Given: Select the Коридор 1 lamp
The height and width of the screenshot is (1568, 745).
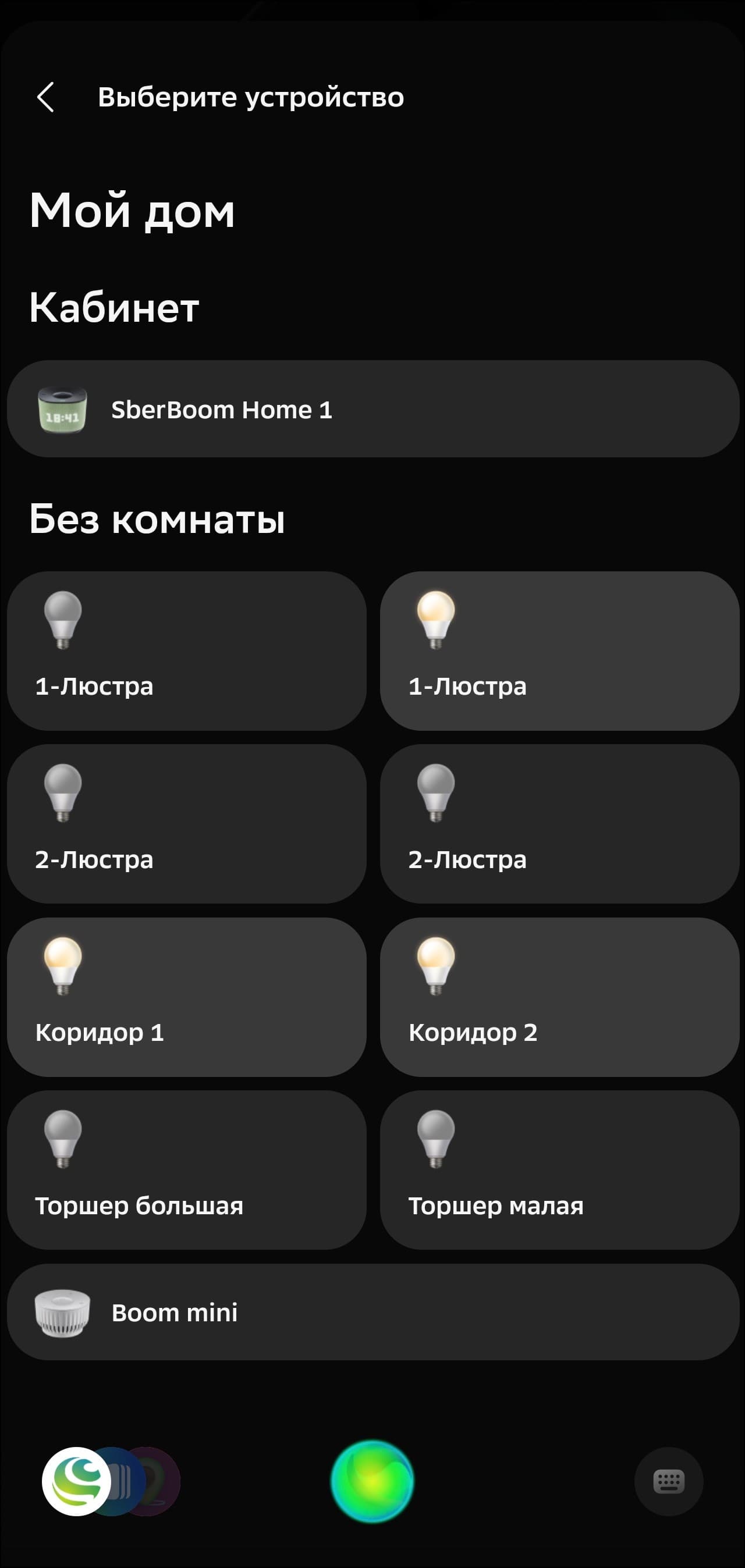Looking at the screenshot, I should coord(186,997).
